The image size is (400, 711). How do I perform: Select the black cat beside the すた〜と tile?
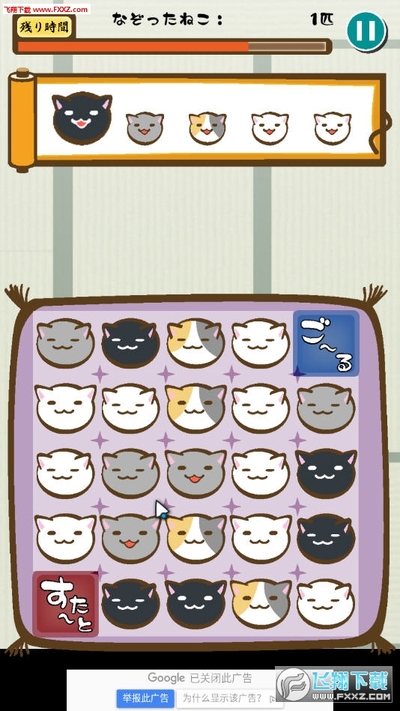[x=131, y=604]
